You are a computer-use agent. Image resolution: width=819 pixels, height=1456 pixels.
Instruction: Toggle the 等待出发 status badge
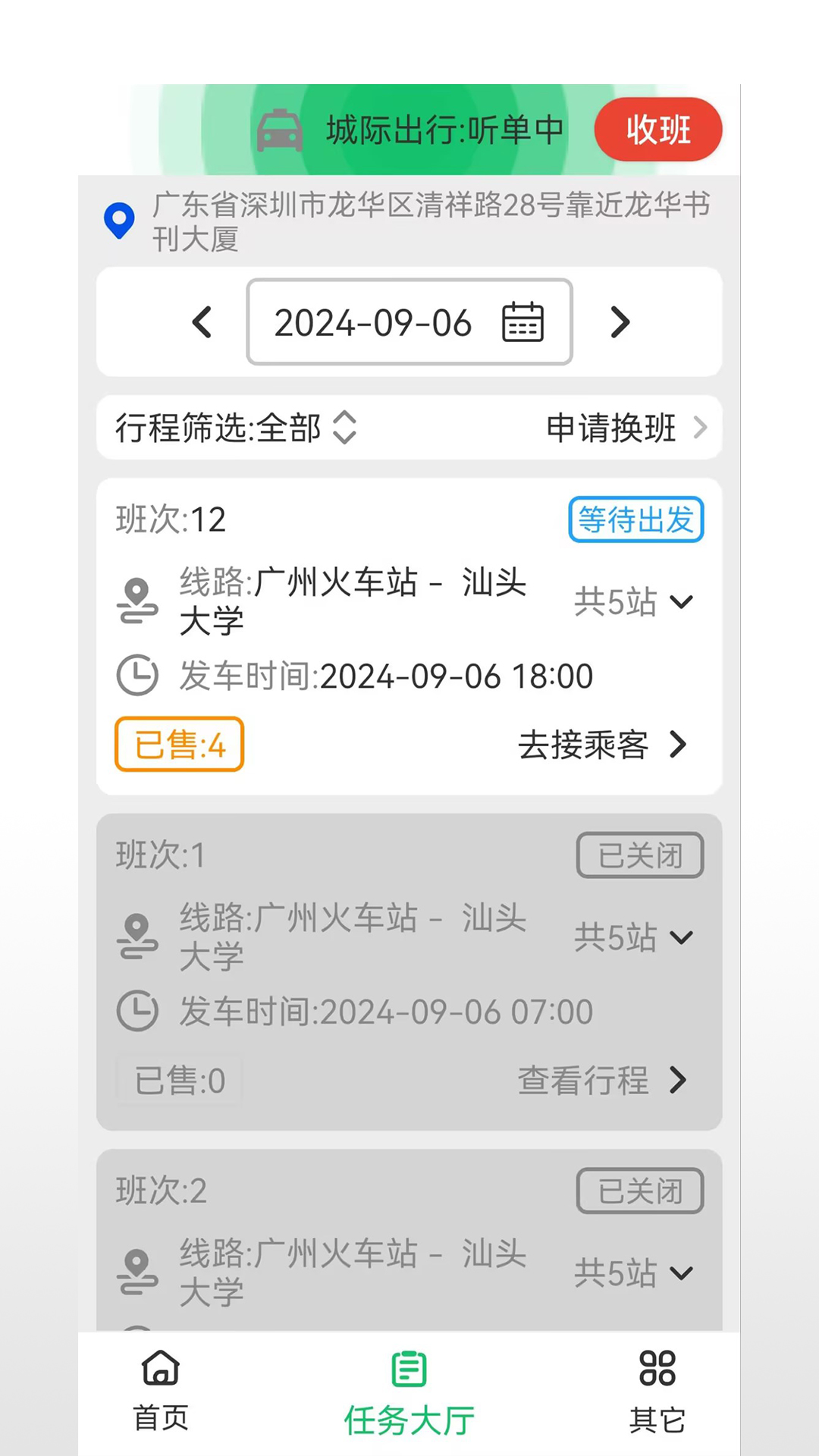tap(635, 520)
